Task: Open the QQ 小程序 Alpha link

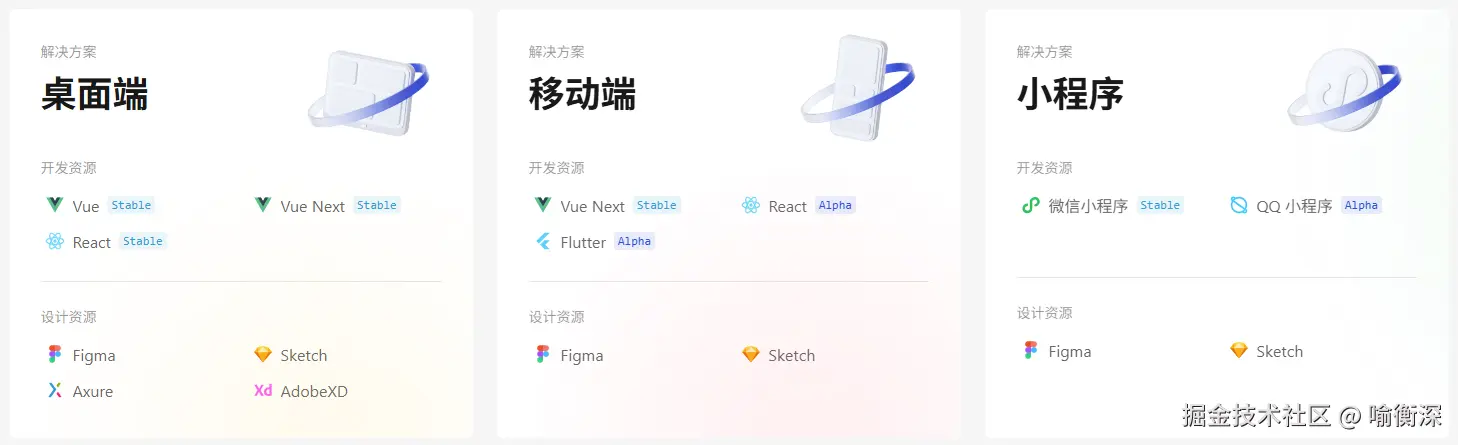Action: (1294, 206)
